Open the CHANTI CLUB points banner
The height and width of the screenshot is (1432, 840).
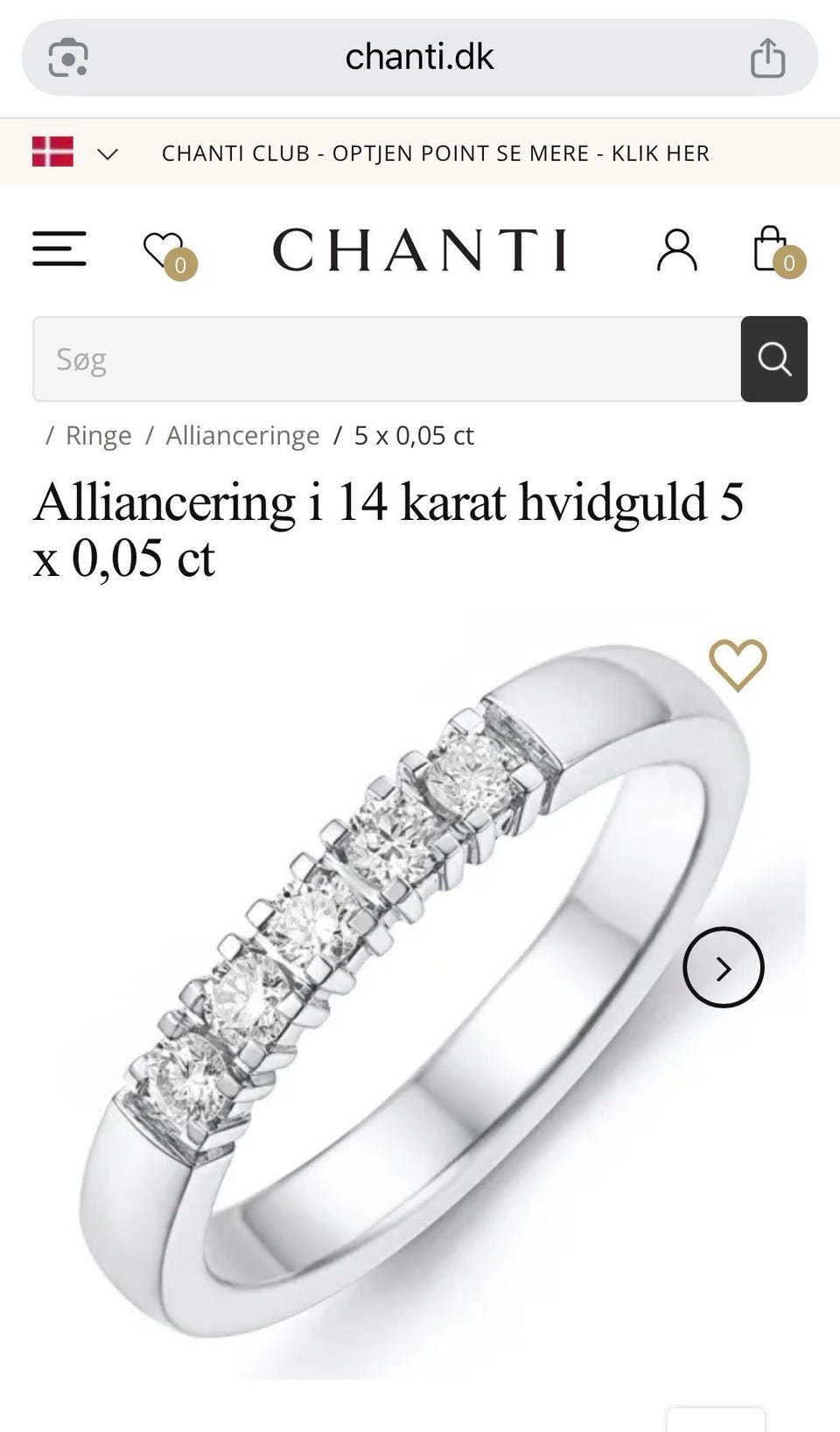(x=435, y=152)
